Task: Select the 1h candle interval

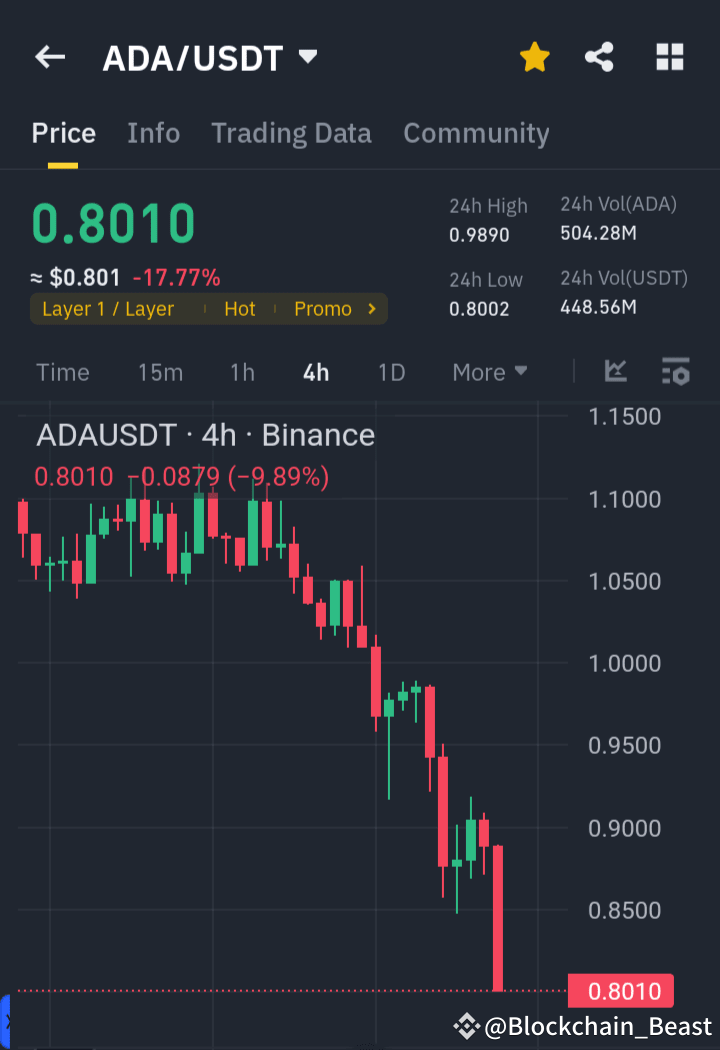Action: click(x=242, y=371)
